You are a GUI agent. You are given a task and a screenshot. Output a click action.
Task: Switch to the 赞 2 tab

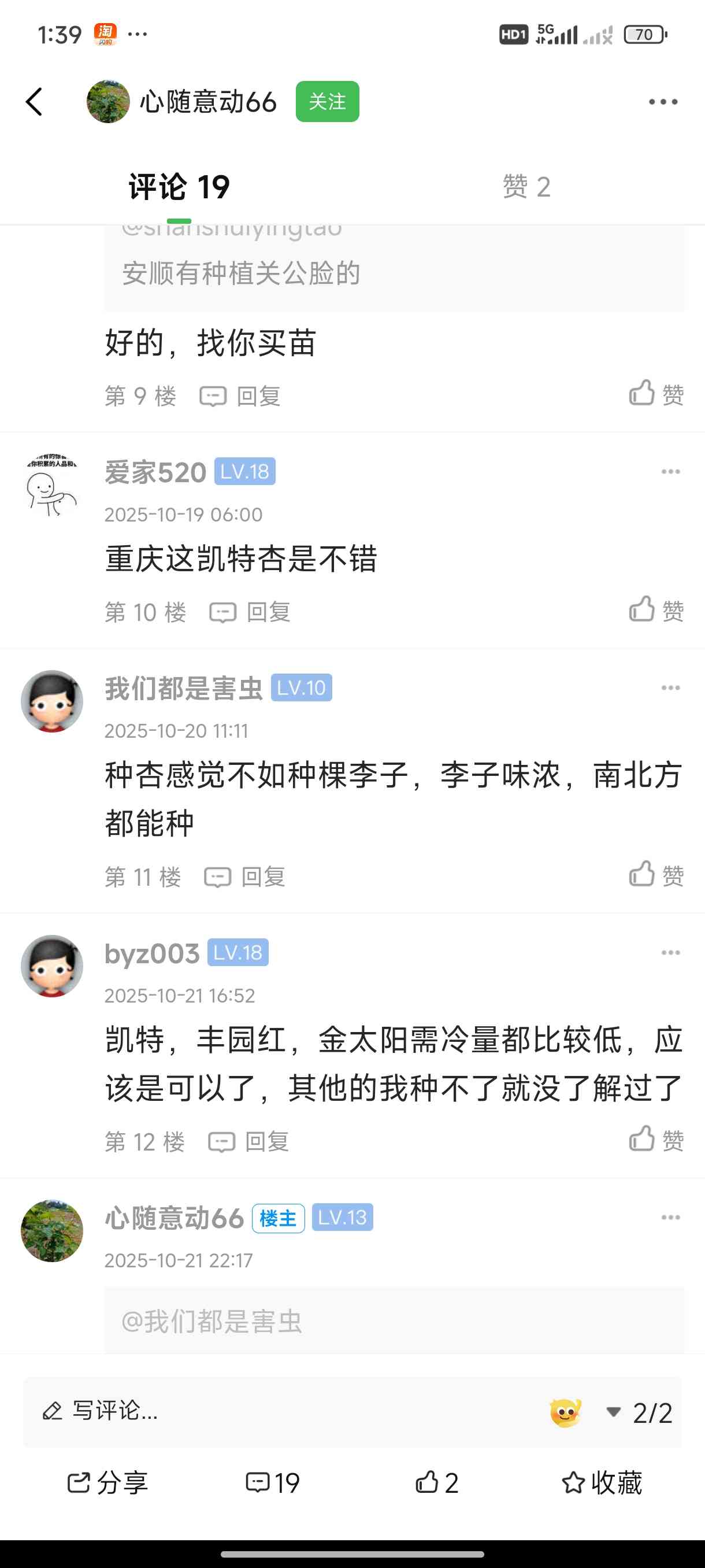point(526,187)
